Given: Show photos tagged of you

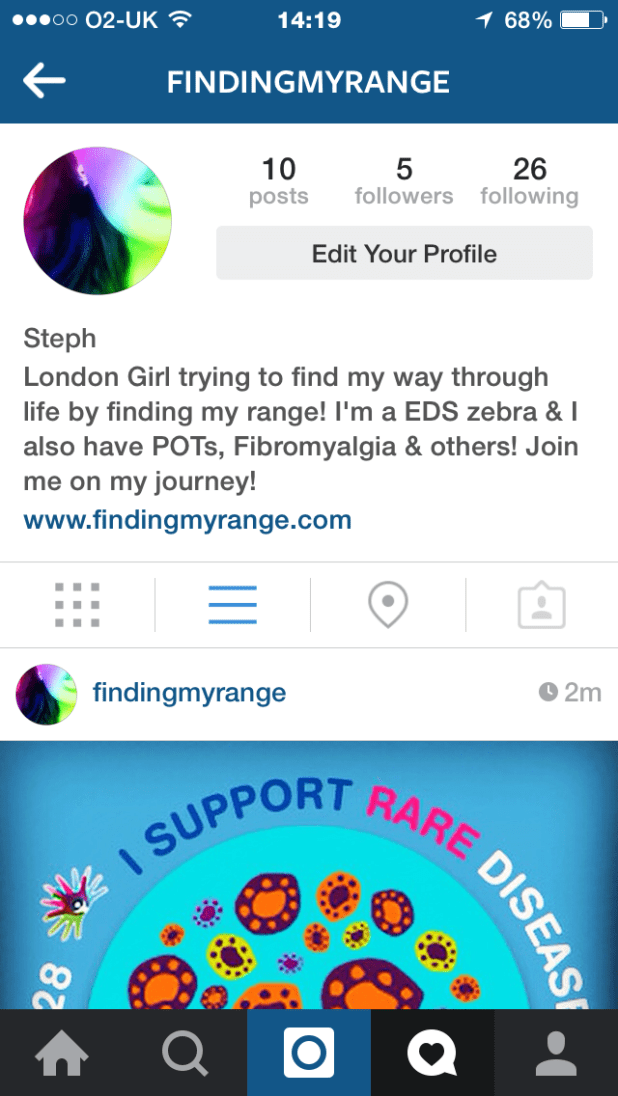Looking at the screenshot, I should [542, 605].
